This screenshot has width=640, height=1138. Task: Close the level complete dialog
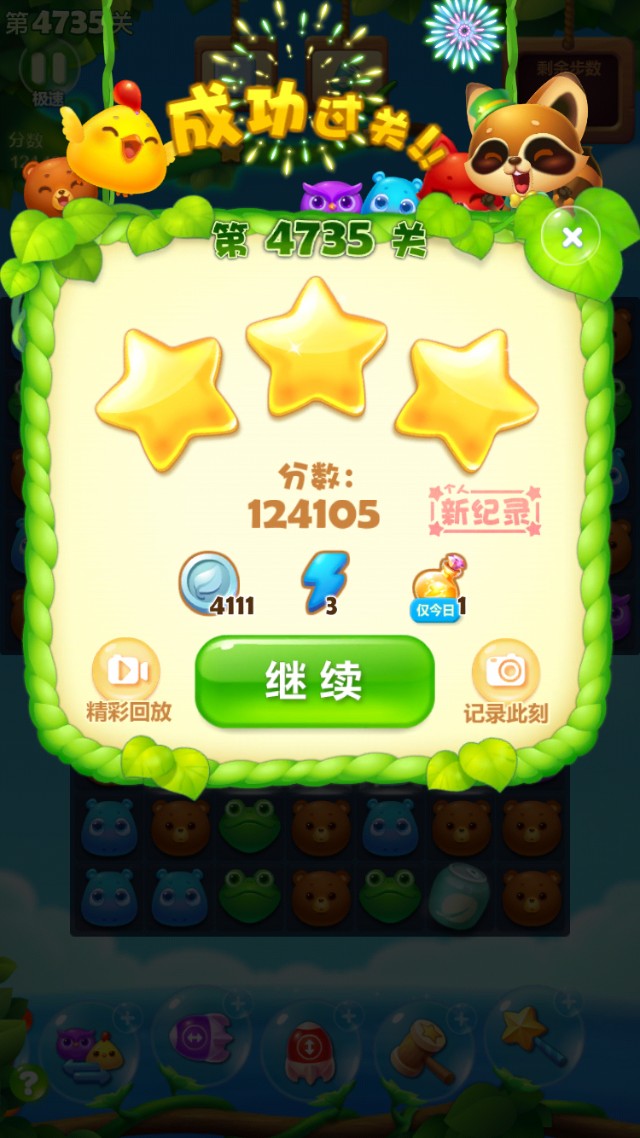571,237
